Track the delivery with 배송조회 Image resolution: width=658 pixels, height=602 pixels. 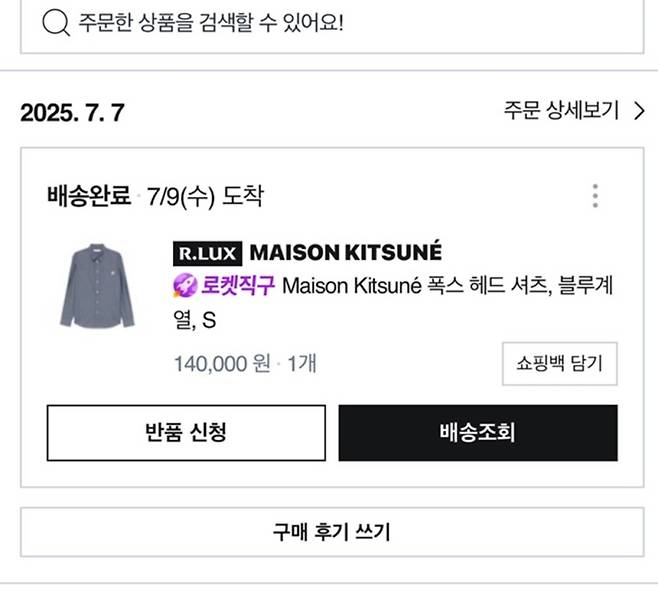tap(478, 433)
